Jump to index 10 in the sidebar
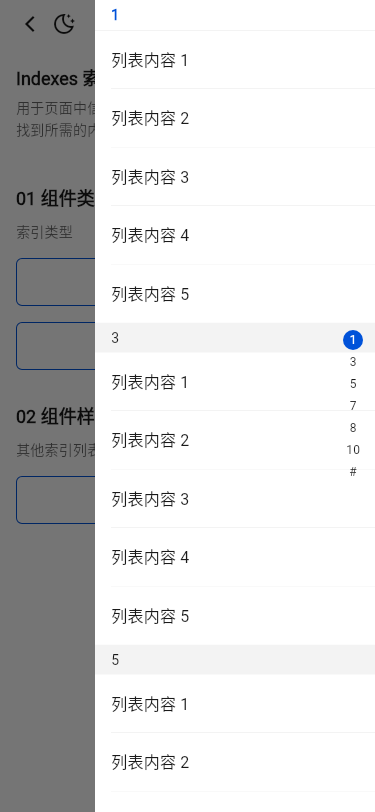This screenshot has width=375, height=812. (353, 450)
